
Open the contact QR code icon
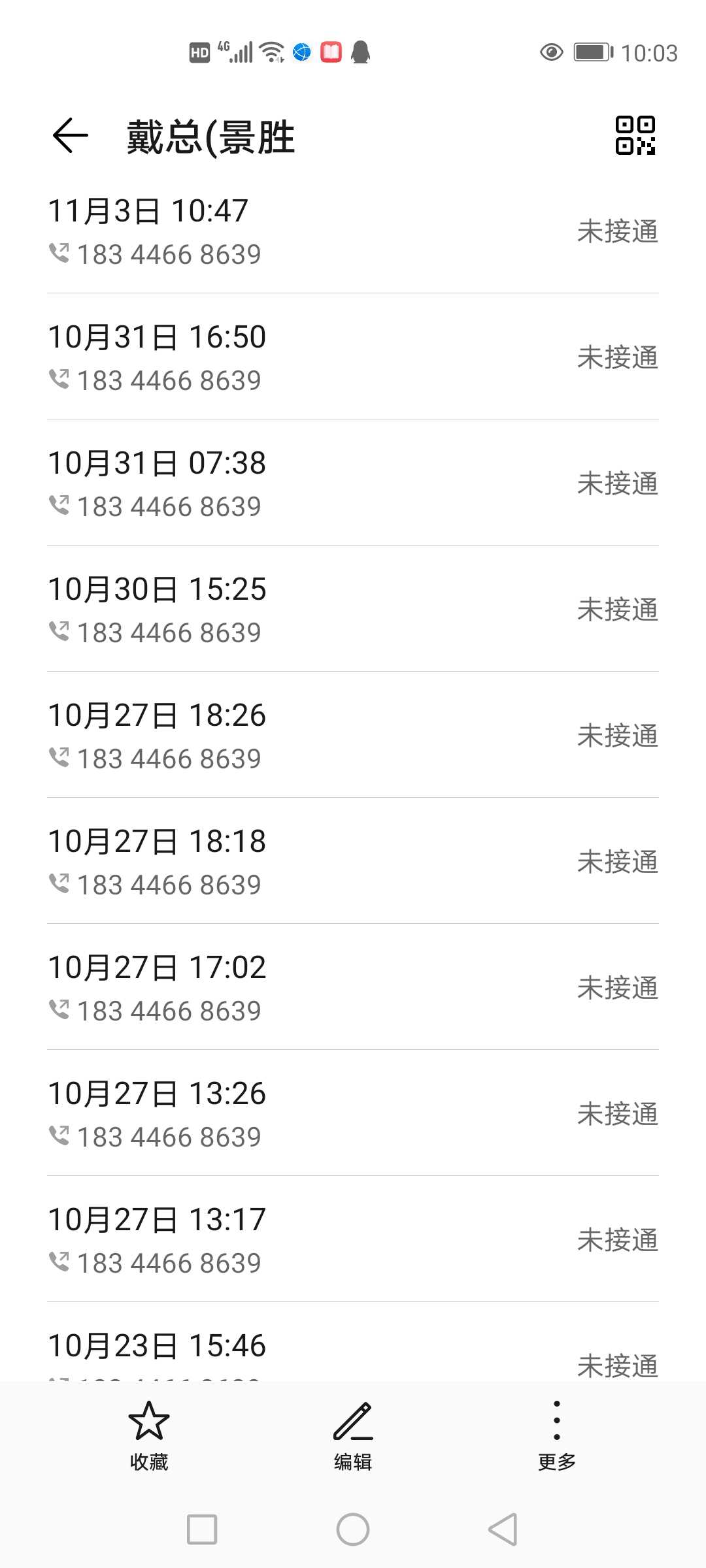coord(635,136)
